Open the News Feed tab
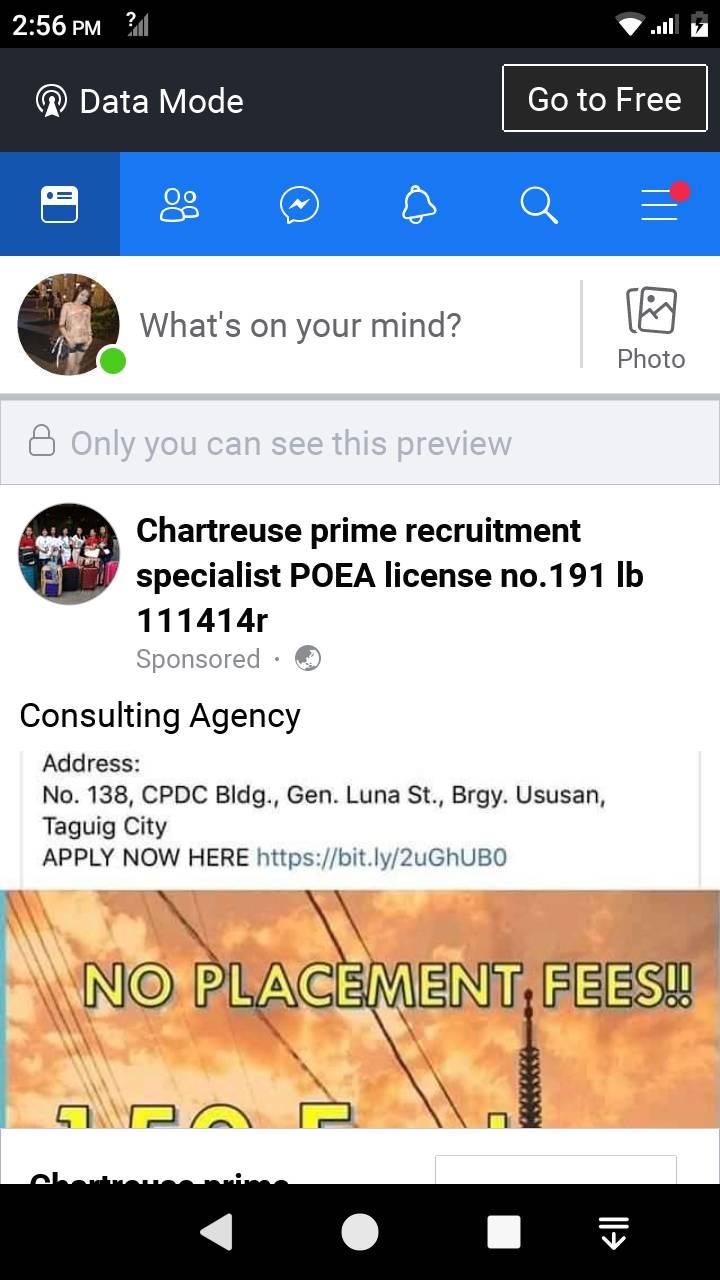This screenshot has height=1280, width=720. pos(59,205)
